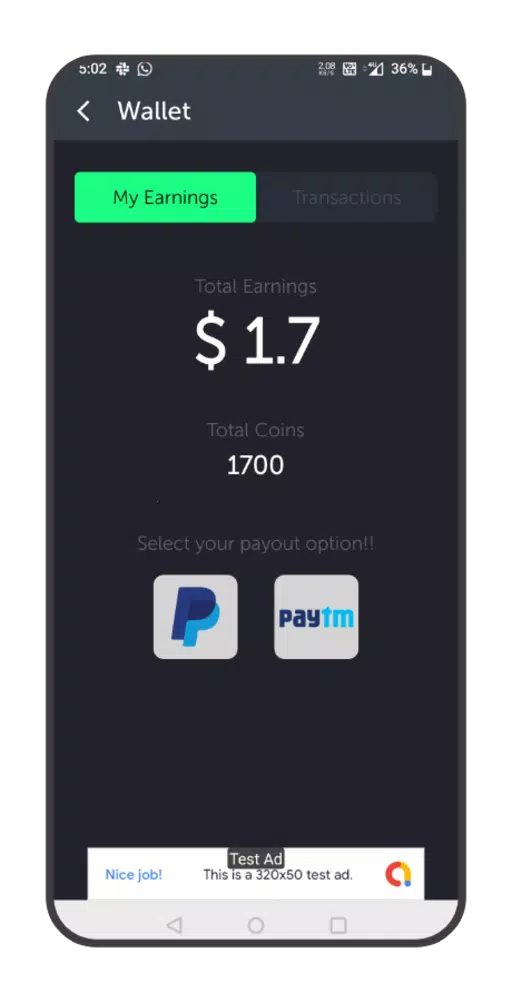Select the My Earnings tab
Image resolution: width=512 pixels, height=1002 pixels.
166,197
